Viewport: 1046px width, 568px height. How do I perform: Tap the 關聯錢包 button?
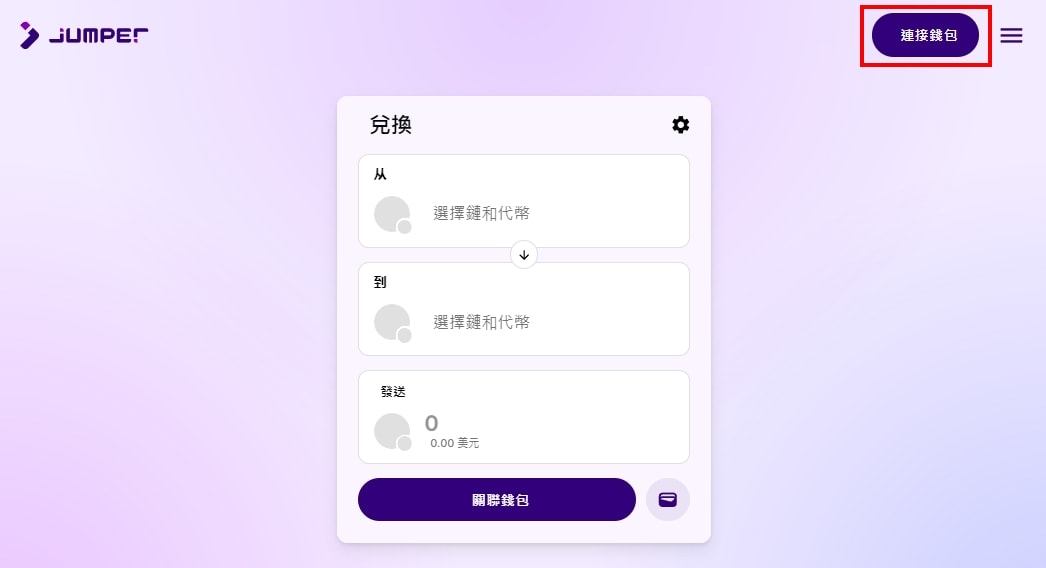pos(496,499)
